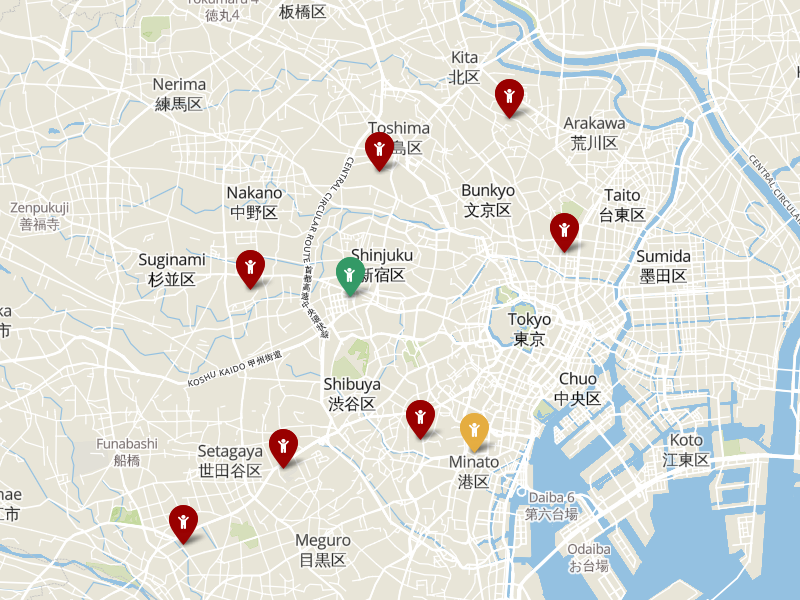Select the red marker near Taito

[x=564, y=230]
